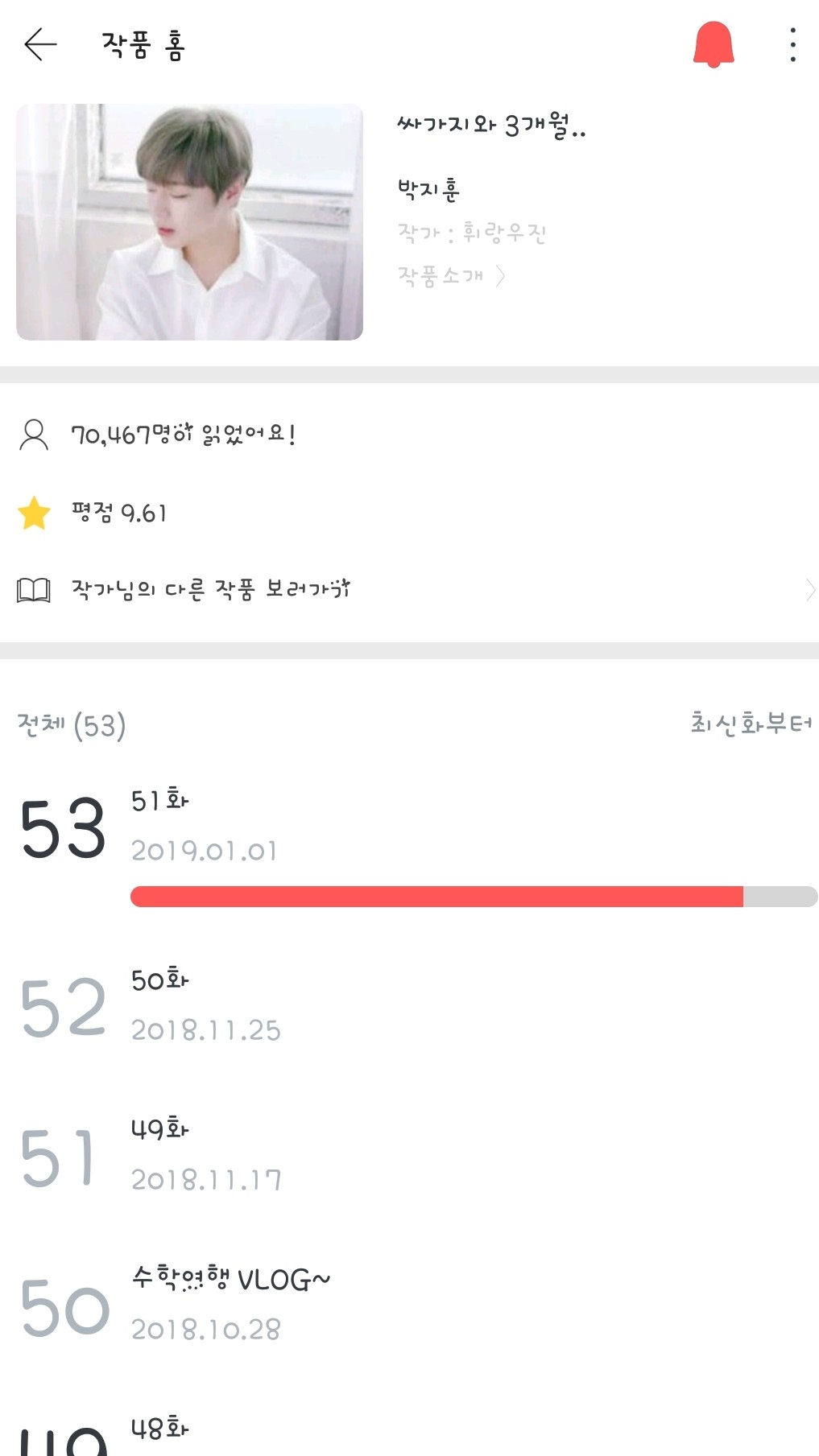Go back using the arrow icon
Screen dimensions: 819x1456
(40, 44)
